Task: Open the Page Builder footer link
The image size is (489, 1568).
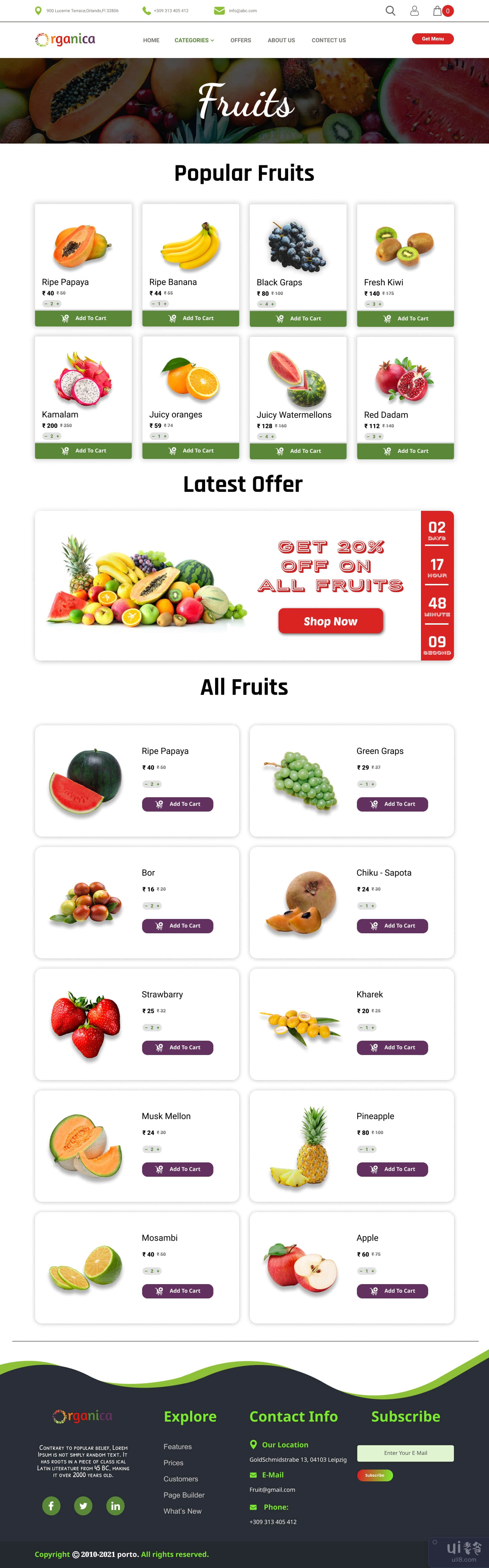Action: pyautogui.click(x=184, y=1495)
